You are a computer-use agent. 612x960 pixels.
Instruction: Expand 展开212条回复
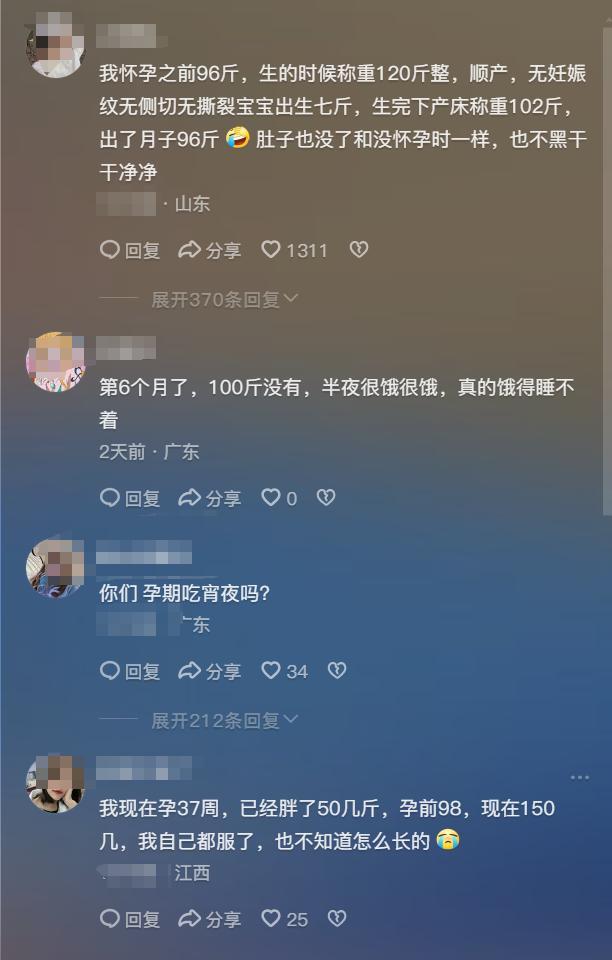coord(224,720)
